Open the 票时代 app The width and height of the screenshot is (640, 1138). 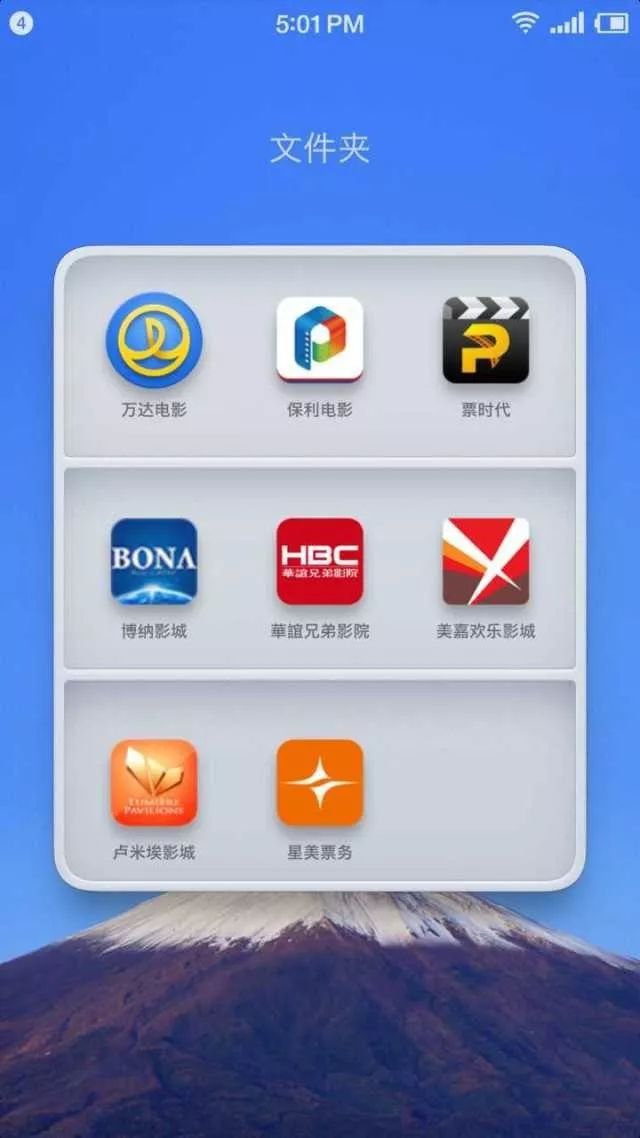[486, 340]
